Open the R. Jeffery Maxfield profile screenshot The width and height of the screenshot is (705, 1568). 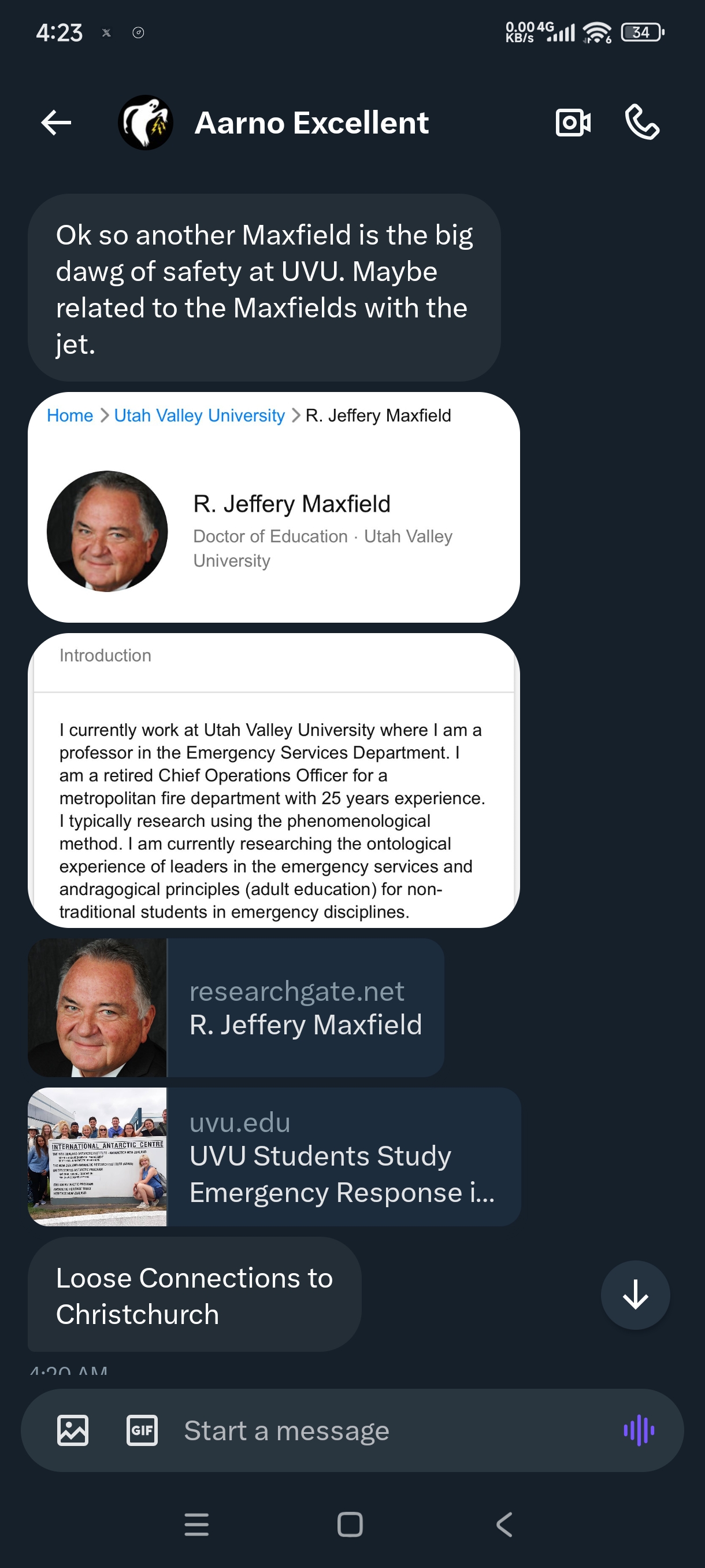tap(273, 506)
